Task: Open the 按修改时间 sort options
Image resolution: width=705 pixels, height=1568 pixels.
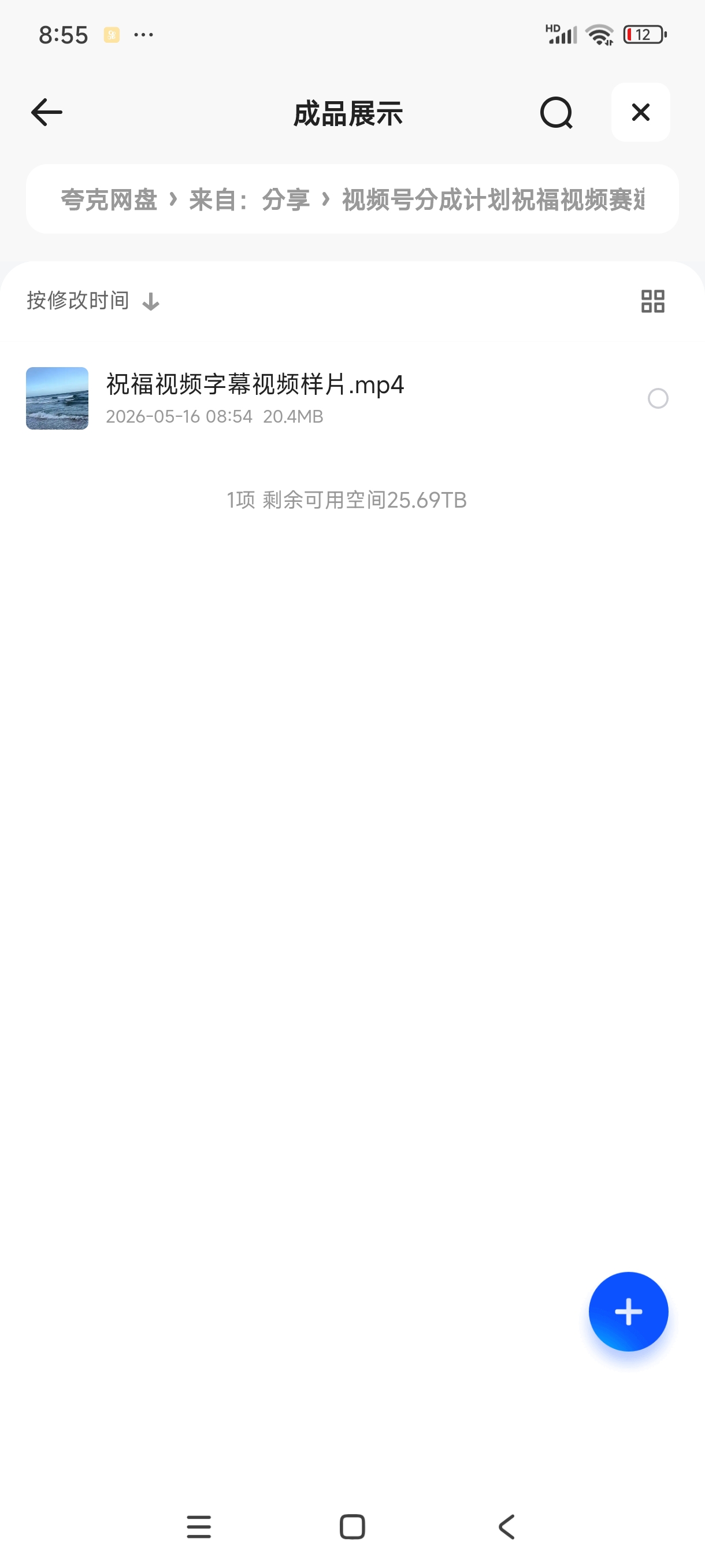Action: 93,301
